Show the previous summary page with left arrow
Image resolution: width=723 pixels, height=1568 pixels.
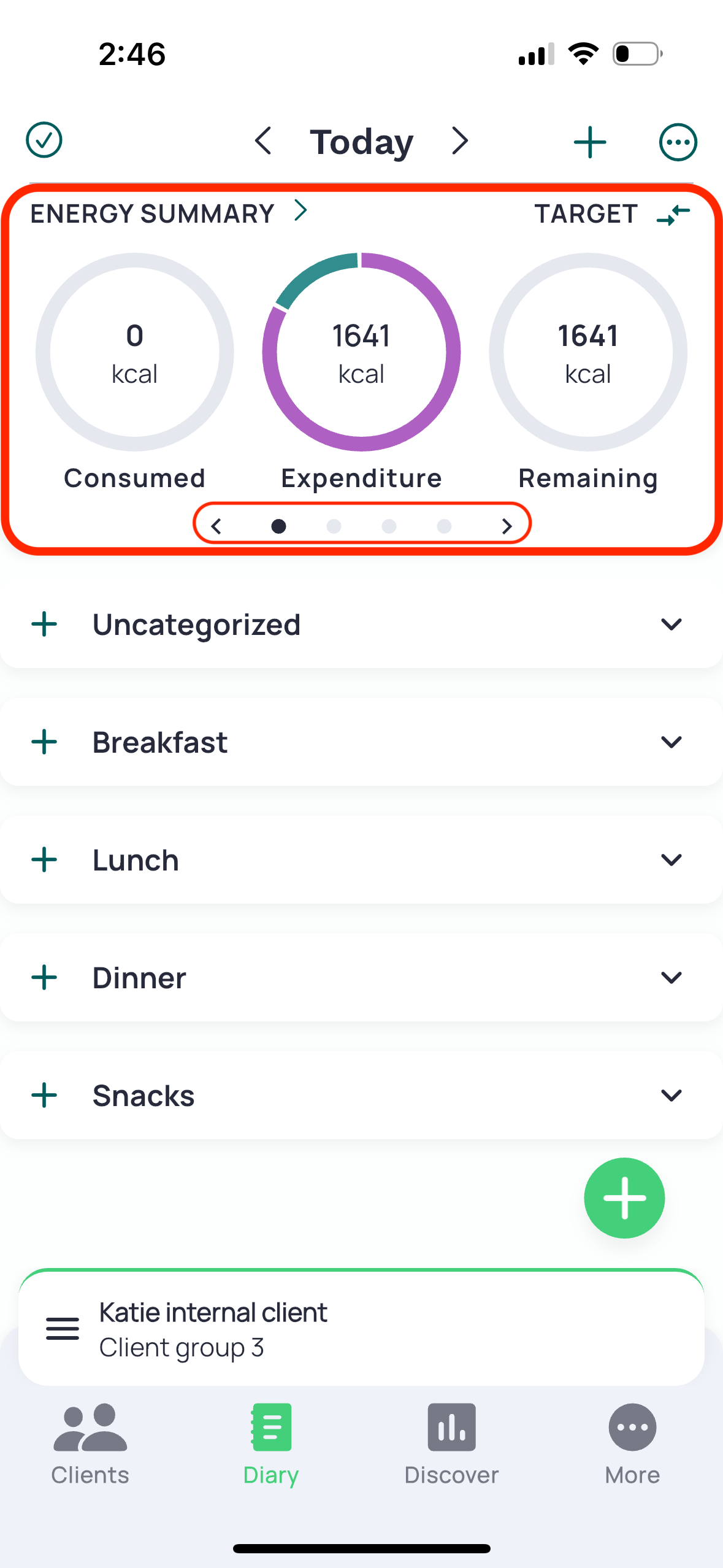pos(216,526)
